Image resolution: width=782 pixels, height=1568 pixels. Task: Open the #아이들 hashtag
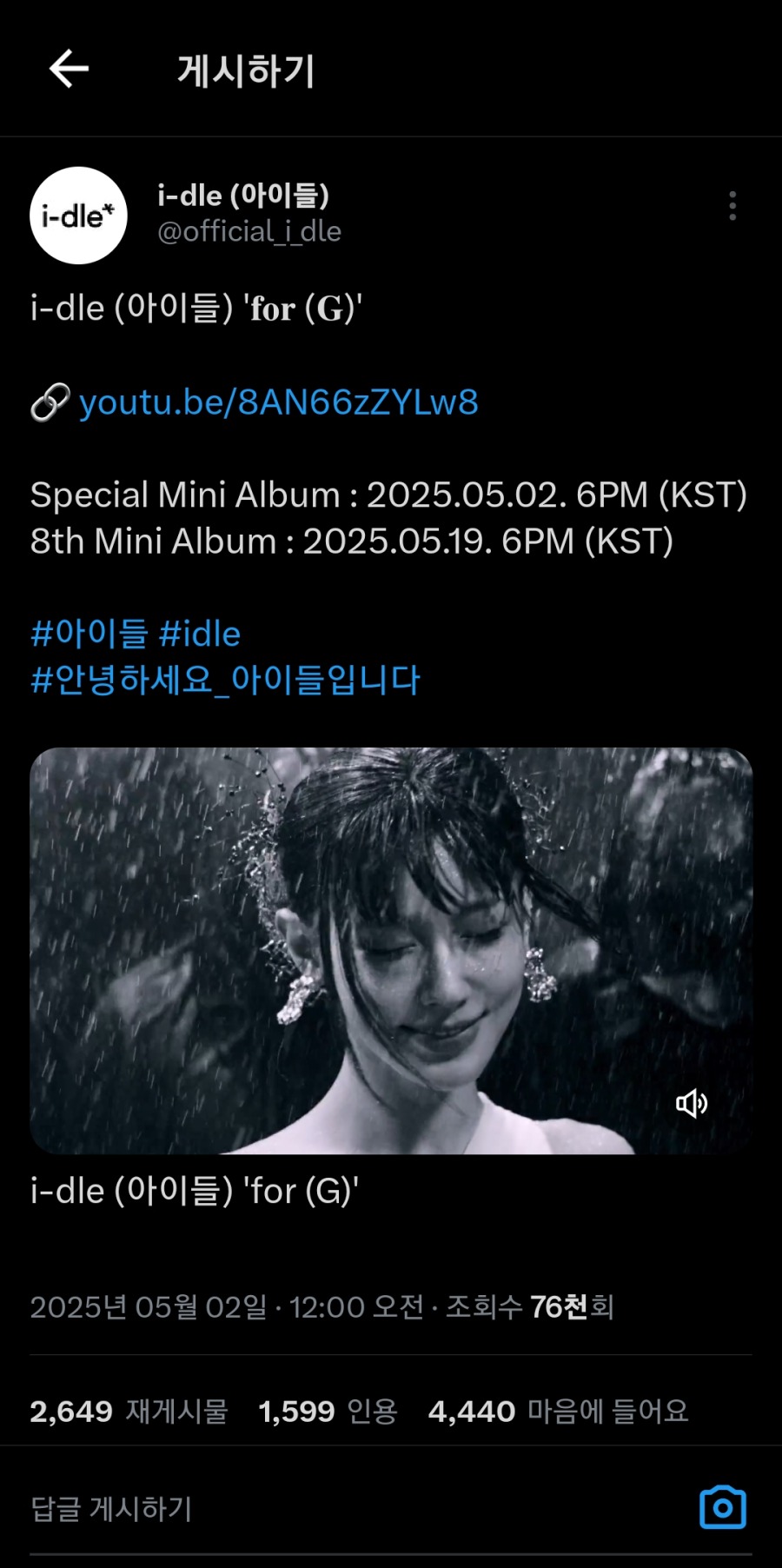click(89, 634)
